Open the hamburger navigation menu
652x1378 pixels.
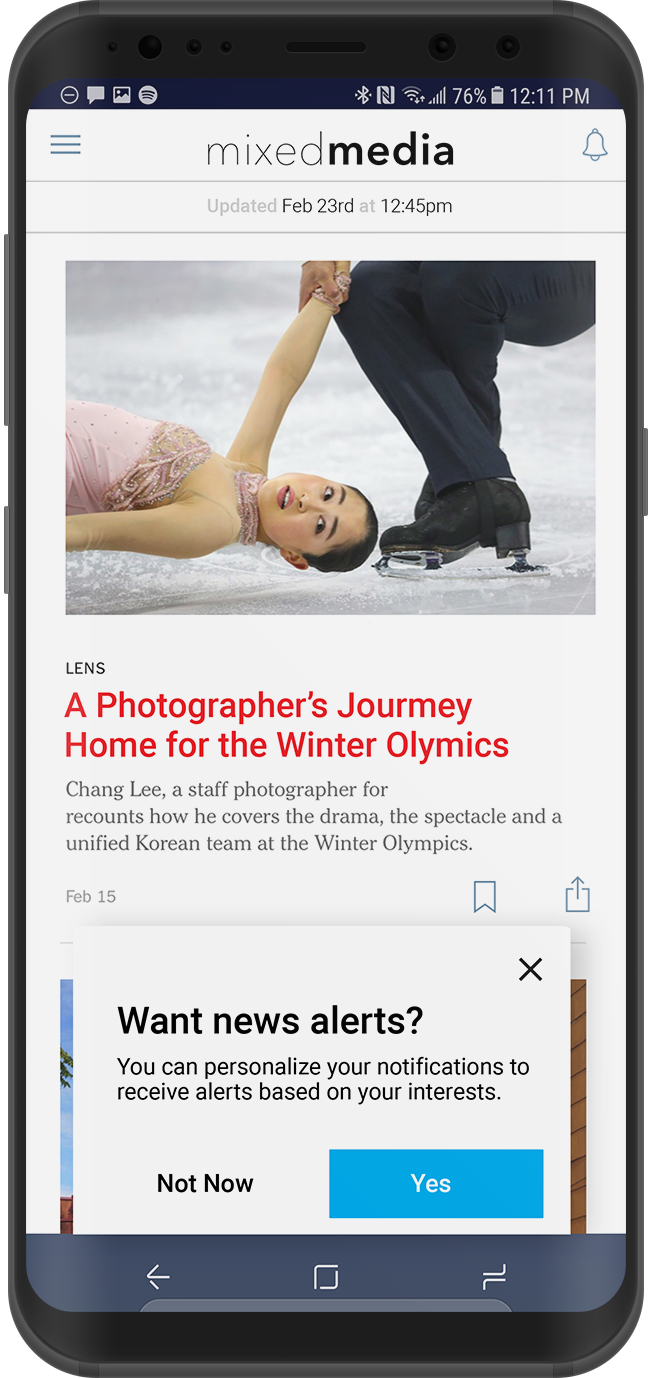pyautogui.click(x=66, y=145)
